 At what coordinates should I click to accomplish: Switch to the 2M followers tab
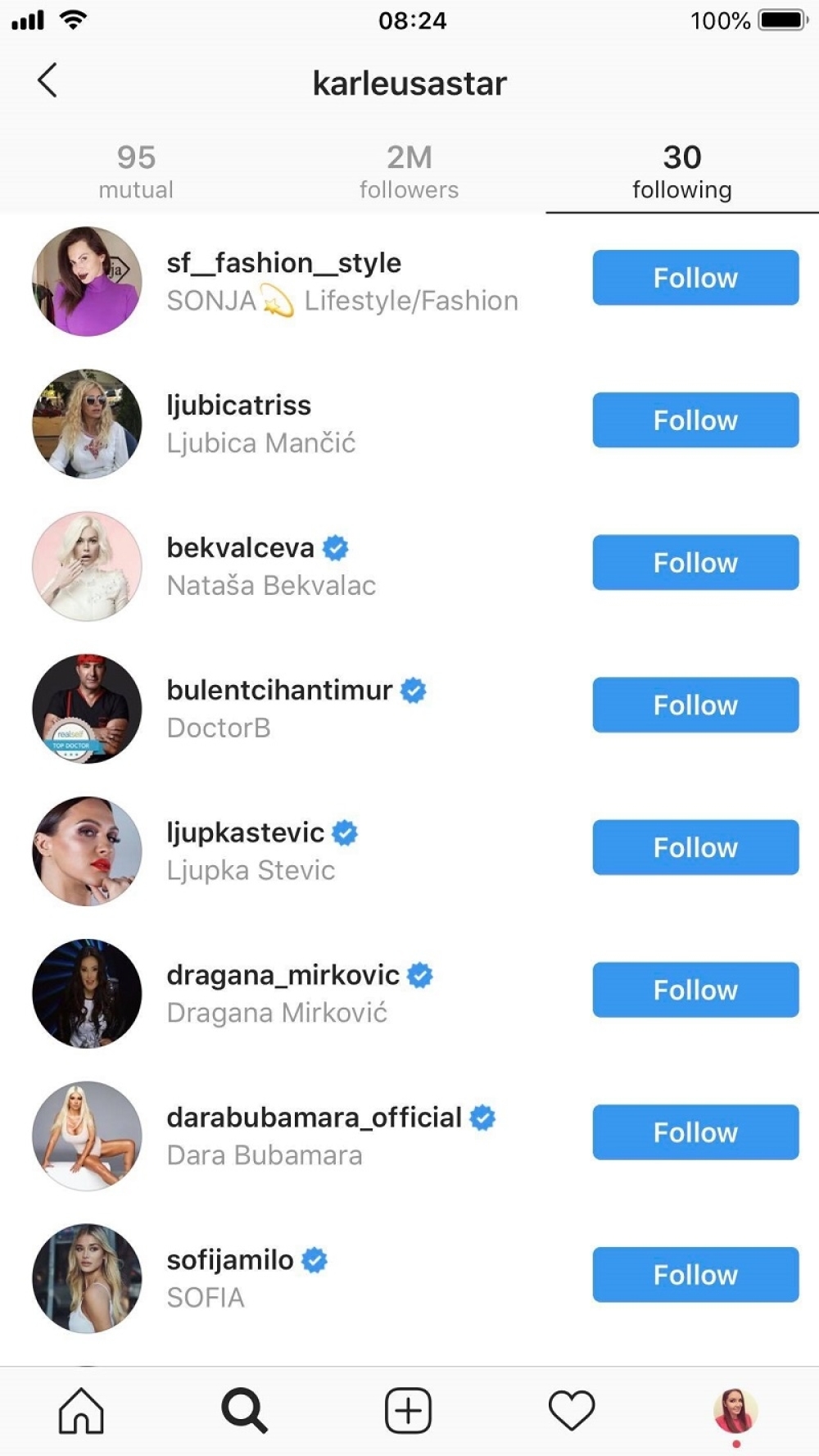409,171
